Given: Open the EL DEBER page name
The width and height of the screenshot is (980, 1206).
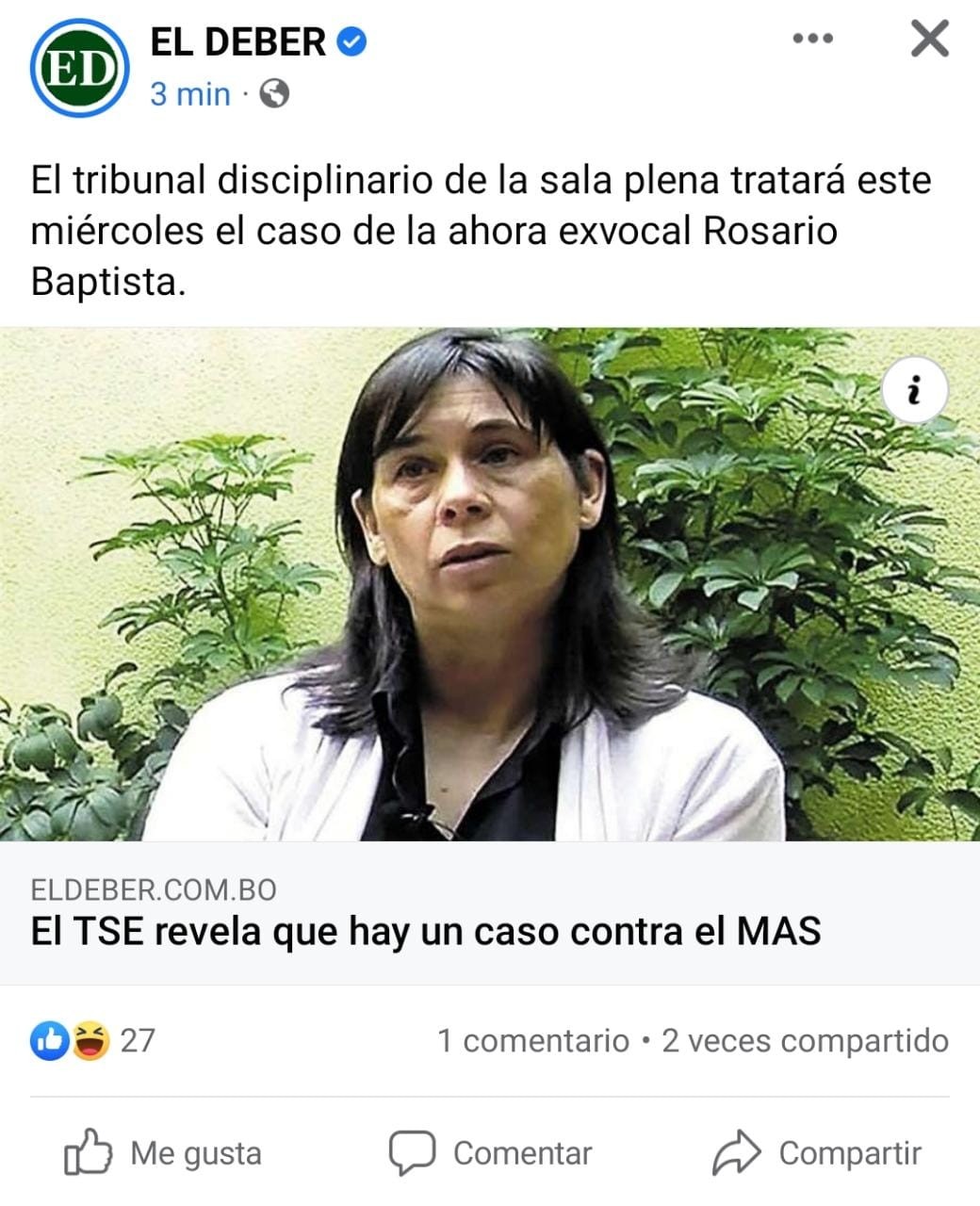Looking at the screenshot, I should [238, 42].
